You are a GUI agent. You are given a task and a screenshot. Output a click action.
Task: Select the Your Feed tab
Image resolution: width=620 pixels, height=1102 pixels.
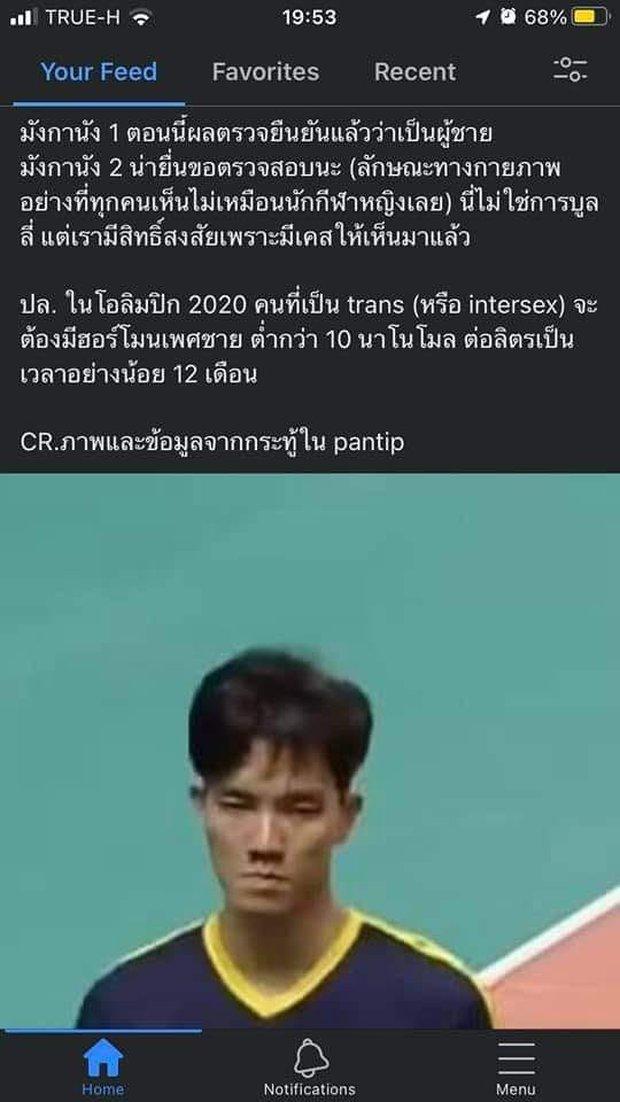pyautogui.click(x=98, y=72)
